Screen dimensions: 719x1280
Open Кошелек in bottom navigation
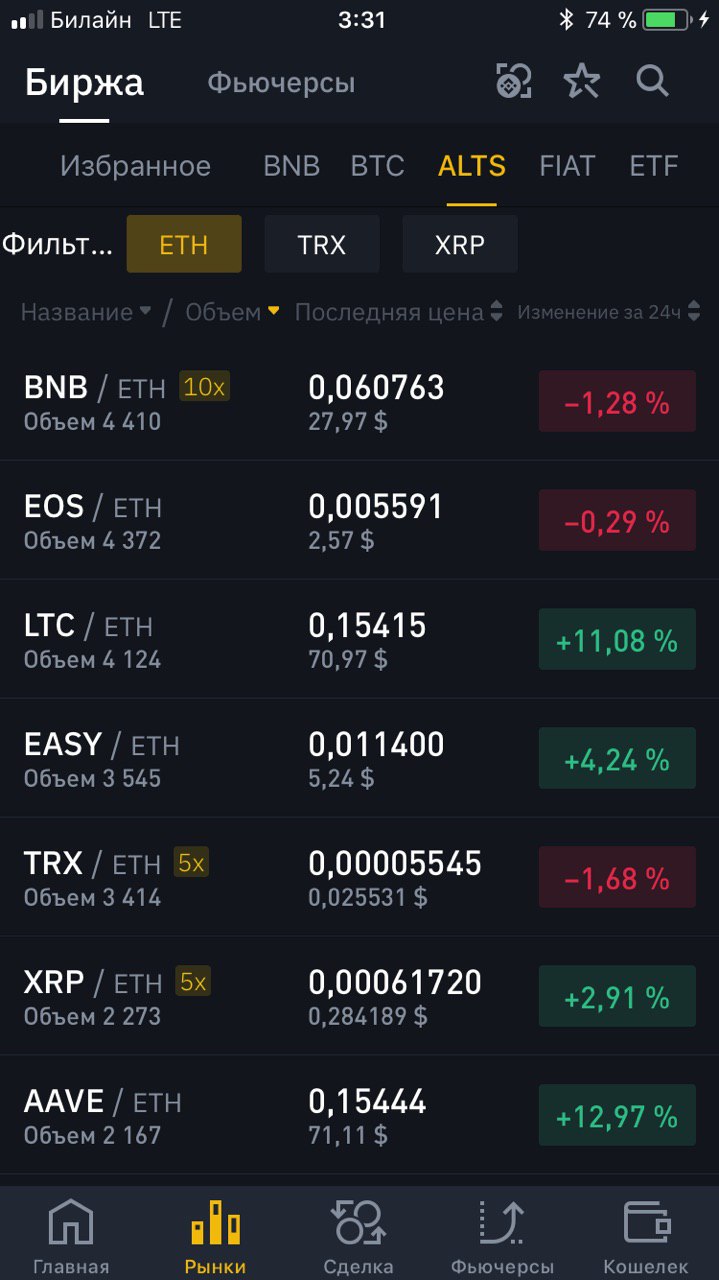pyautogui.click(x=646, y=1237)
